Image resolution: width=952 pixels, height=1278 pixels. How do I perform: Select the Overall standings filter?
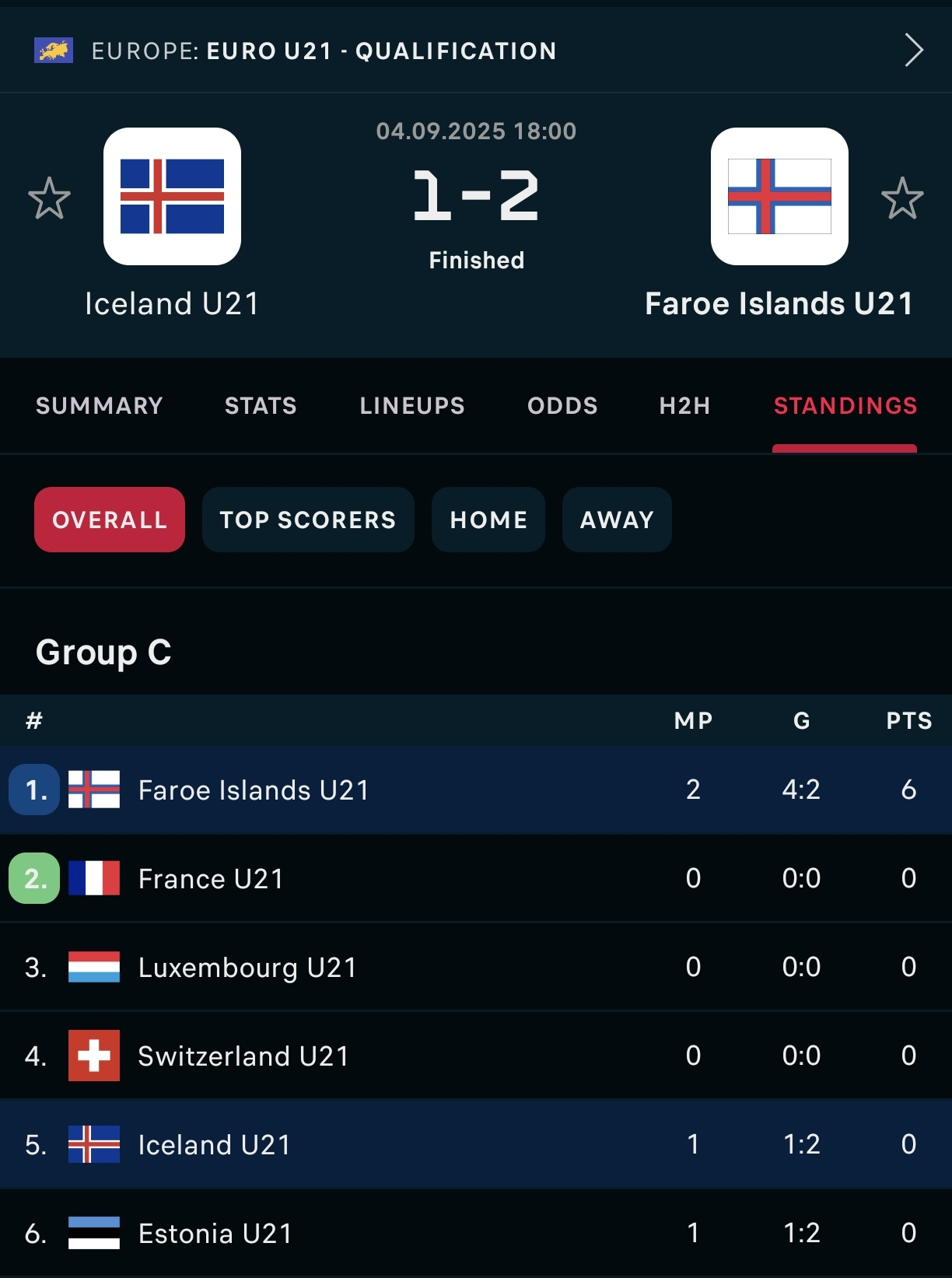click(x=110, y=520)
